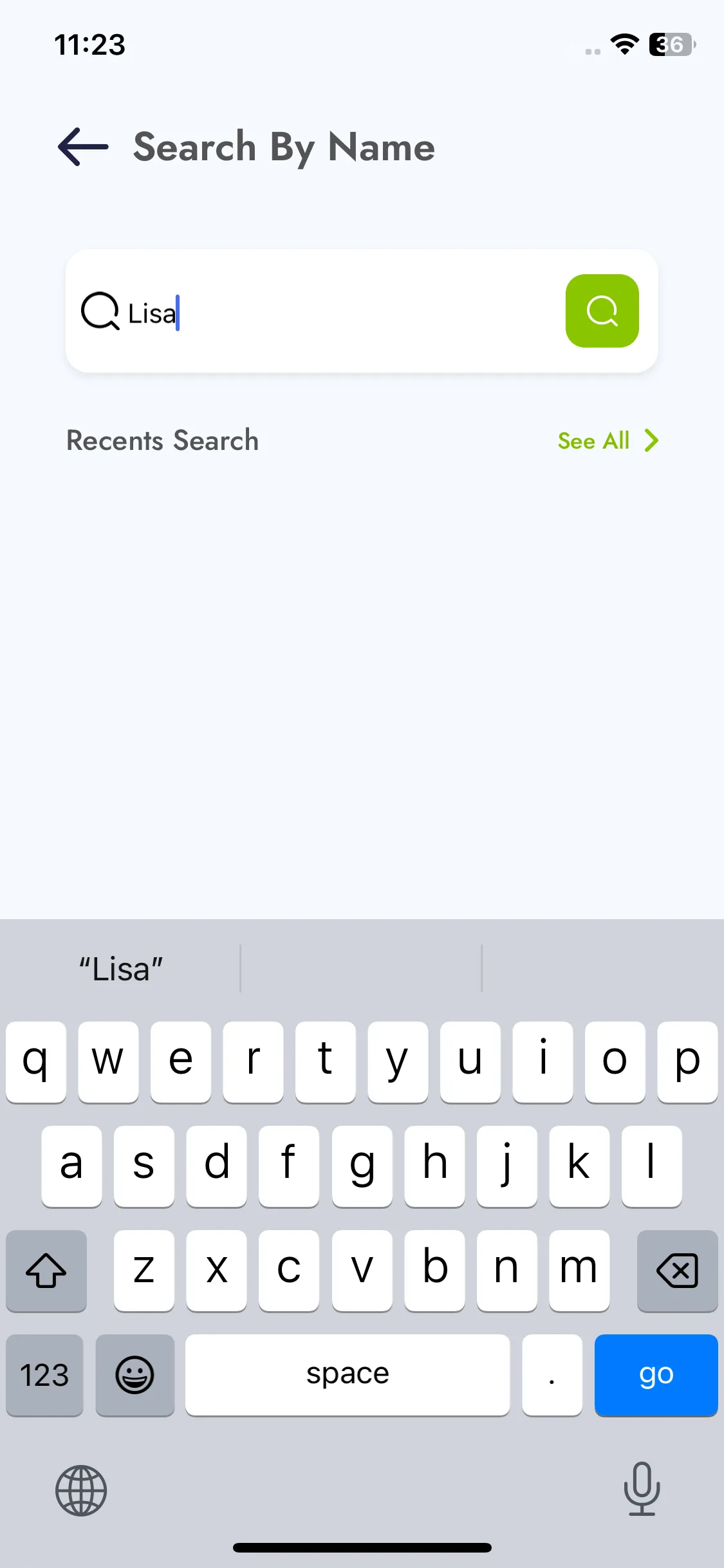The height and width of the screenshot is (1568, 724).
Task: Tap the clock showing 11:23
Action: (x=89, y=44)
